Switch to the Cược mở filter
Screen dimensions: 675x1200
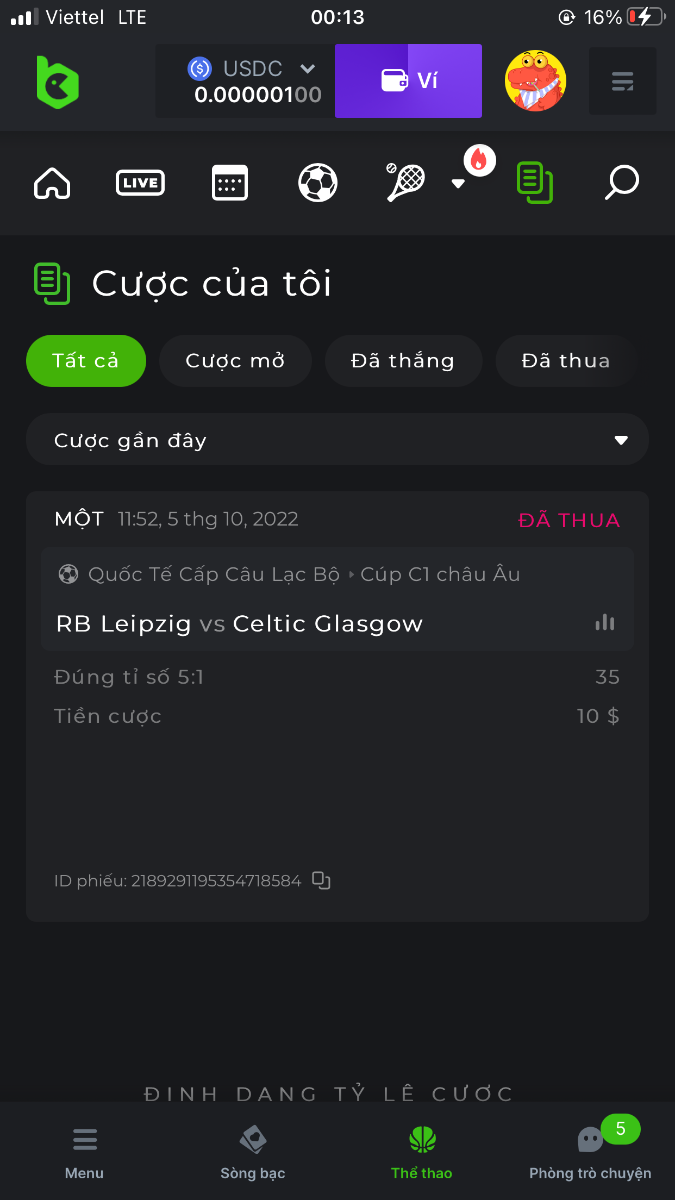pyautogui.click(x=235, y=361)
